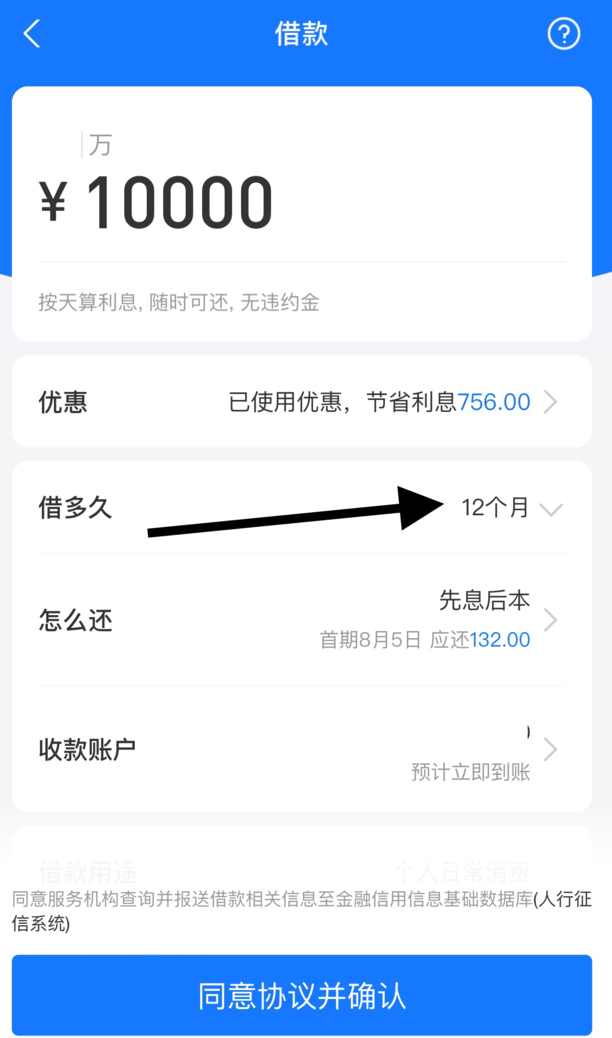Tap 同意协议并确认 to confirm the loan
The height and width of the screenshot is (1038, 612).
click(301, 996)
